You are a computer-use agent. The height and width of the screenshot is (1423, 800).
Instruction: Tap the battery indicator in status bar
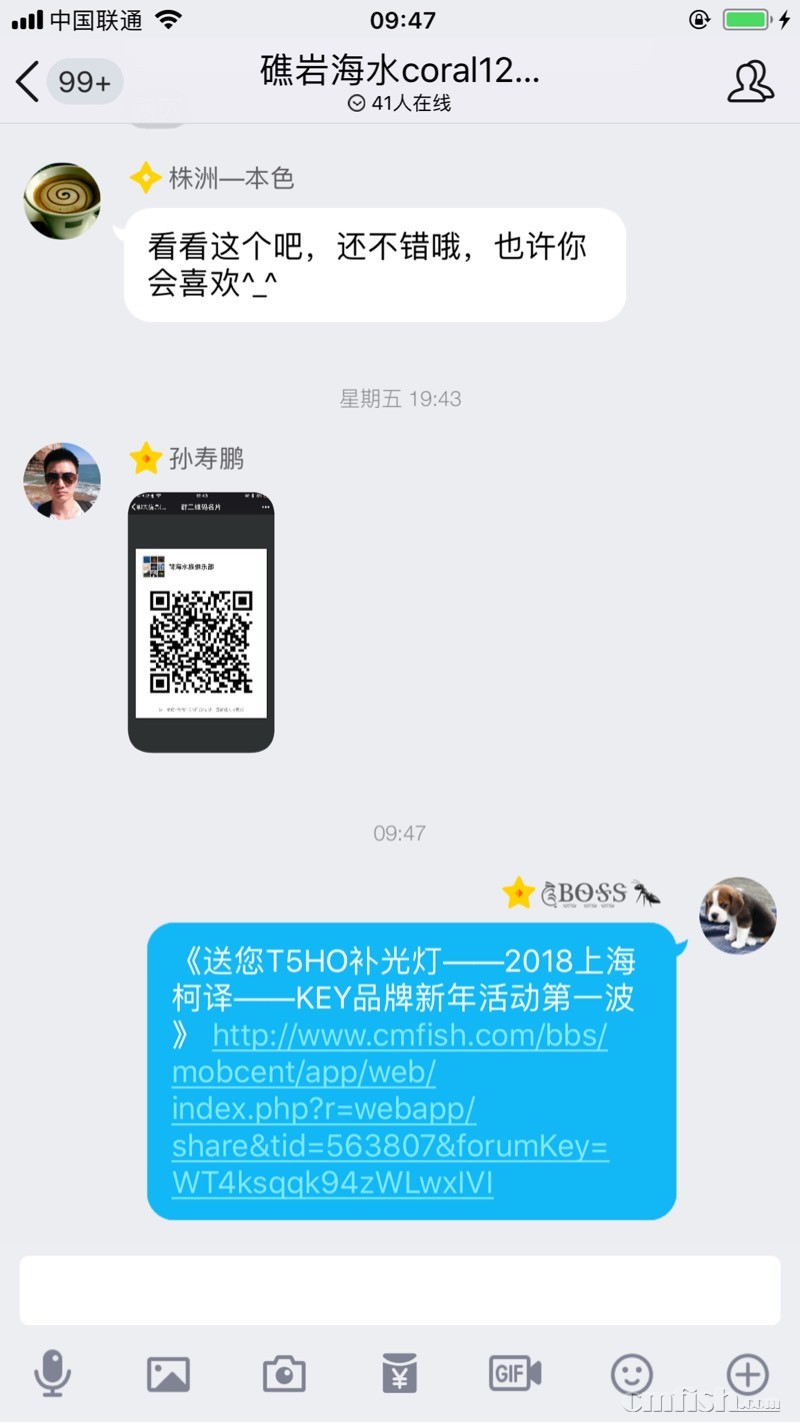[745, 18]
